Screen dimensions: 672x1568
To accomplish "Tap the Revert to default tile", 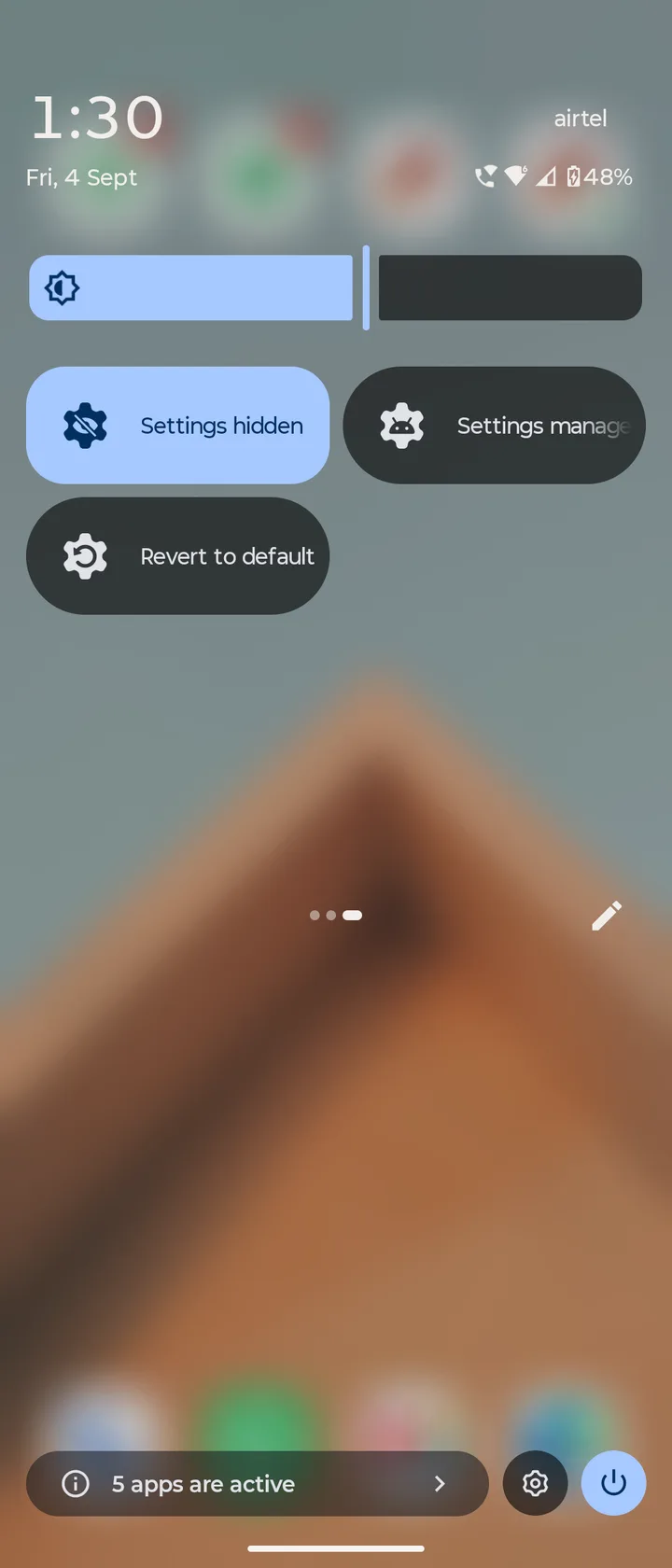I will click(177, 556).
